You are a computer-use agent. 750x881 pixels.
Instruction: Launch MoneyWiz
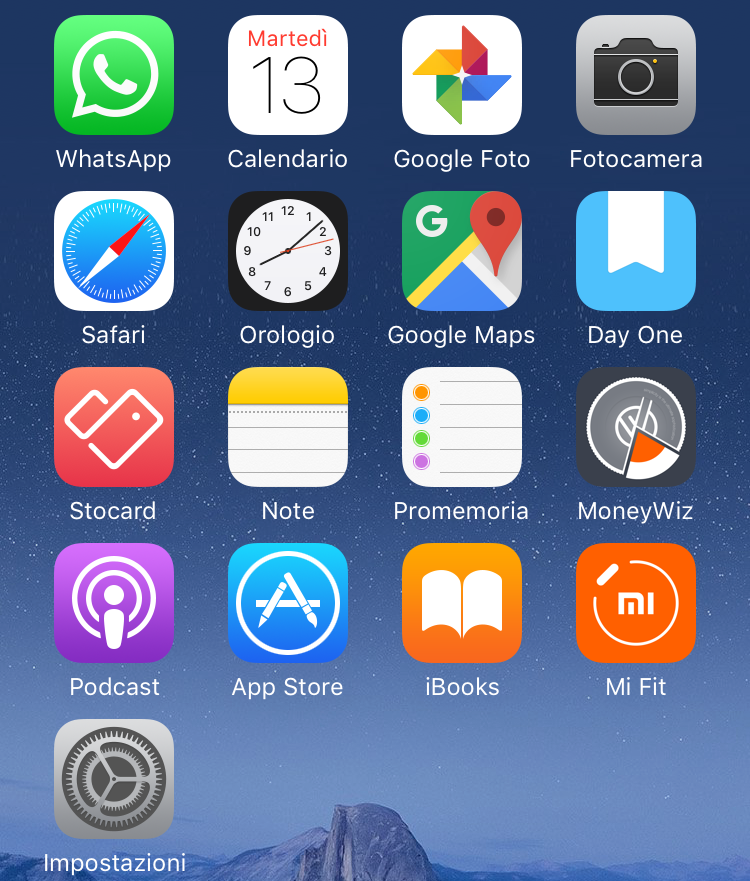pyautogui.click(x=636, y=427)
